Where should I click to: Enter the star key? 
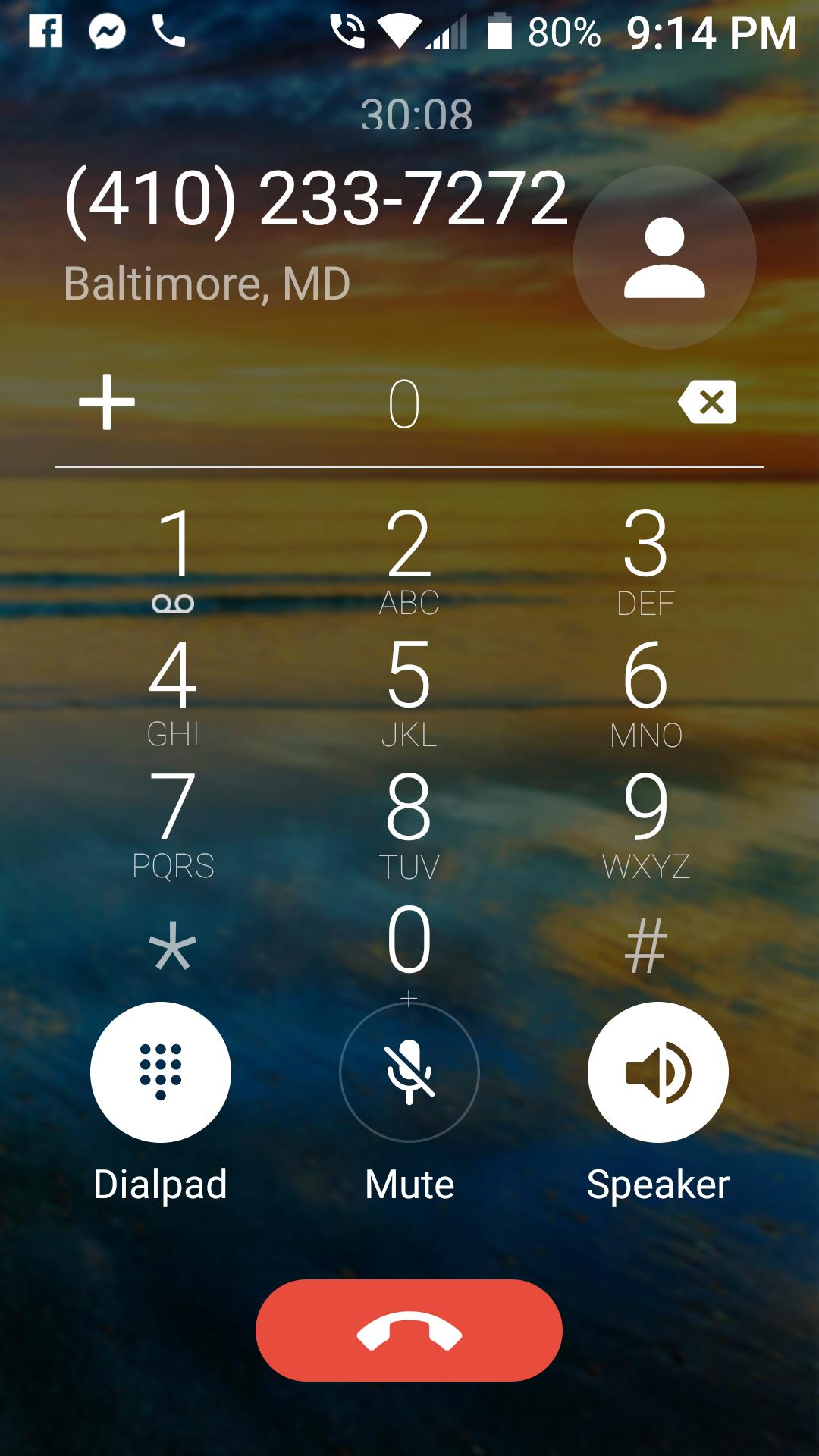coord(174,946)
